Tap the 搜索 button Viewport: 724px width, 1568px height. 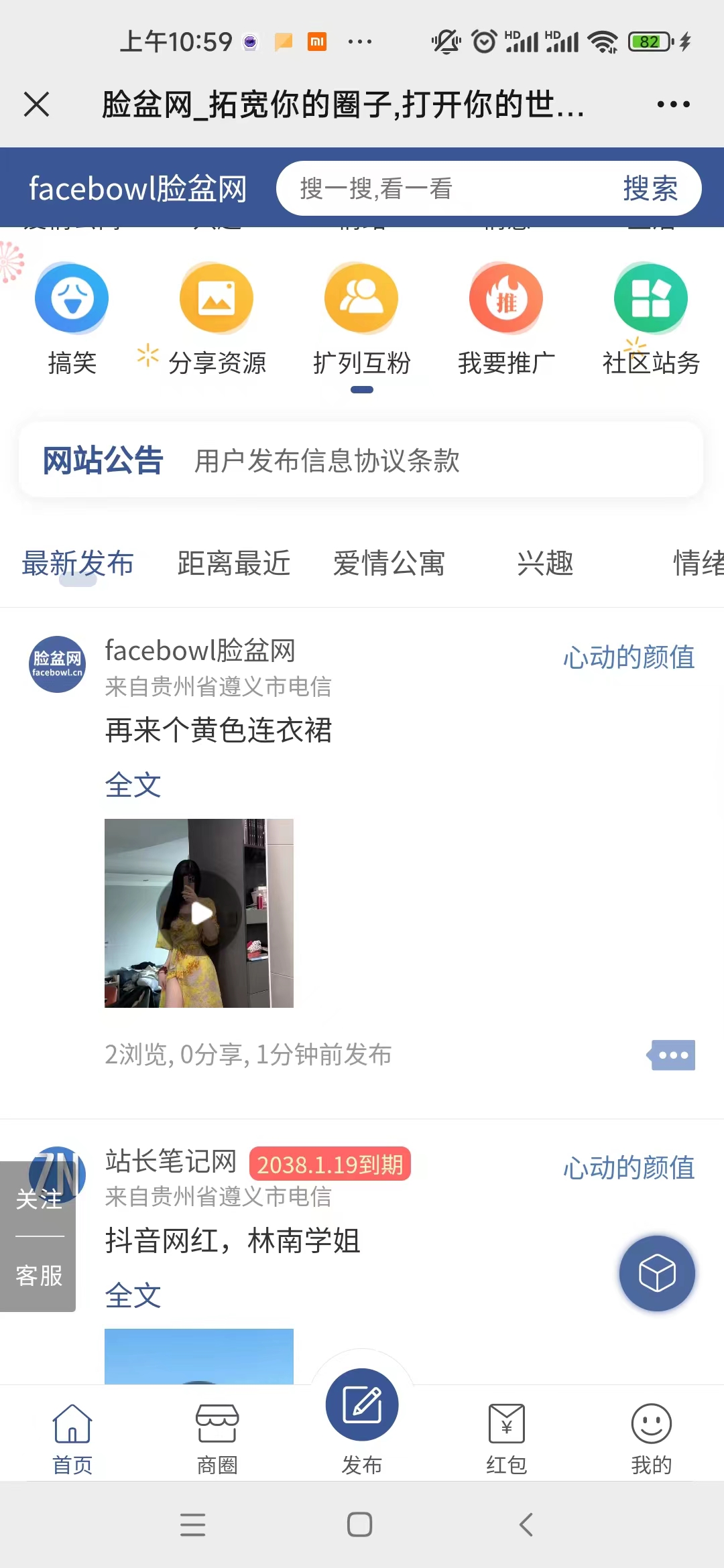[650, 188]
